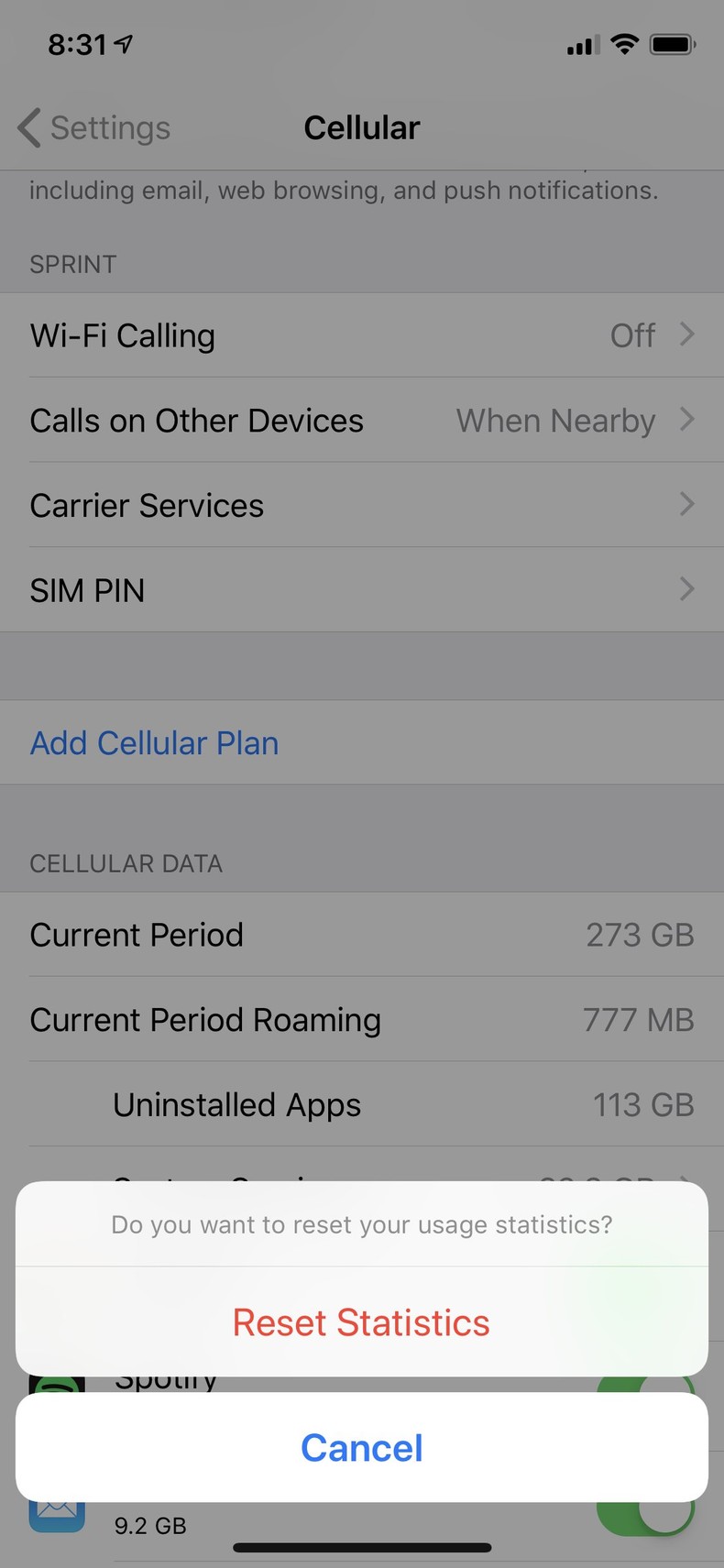This screenshot has height=1568, width=724.
Task: Confirm Reset Statistics
Action: point(361,1322)
